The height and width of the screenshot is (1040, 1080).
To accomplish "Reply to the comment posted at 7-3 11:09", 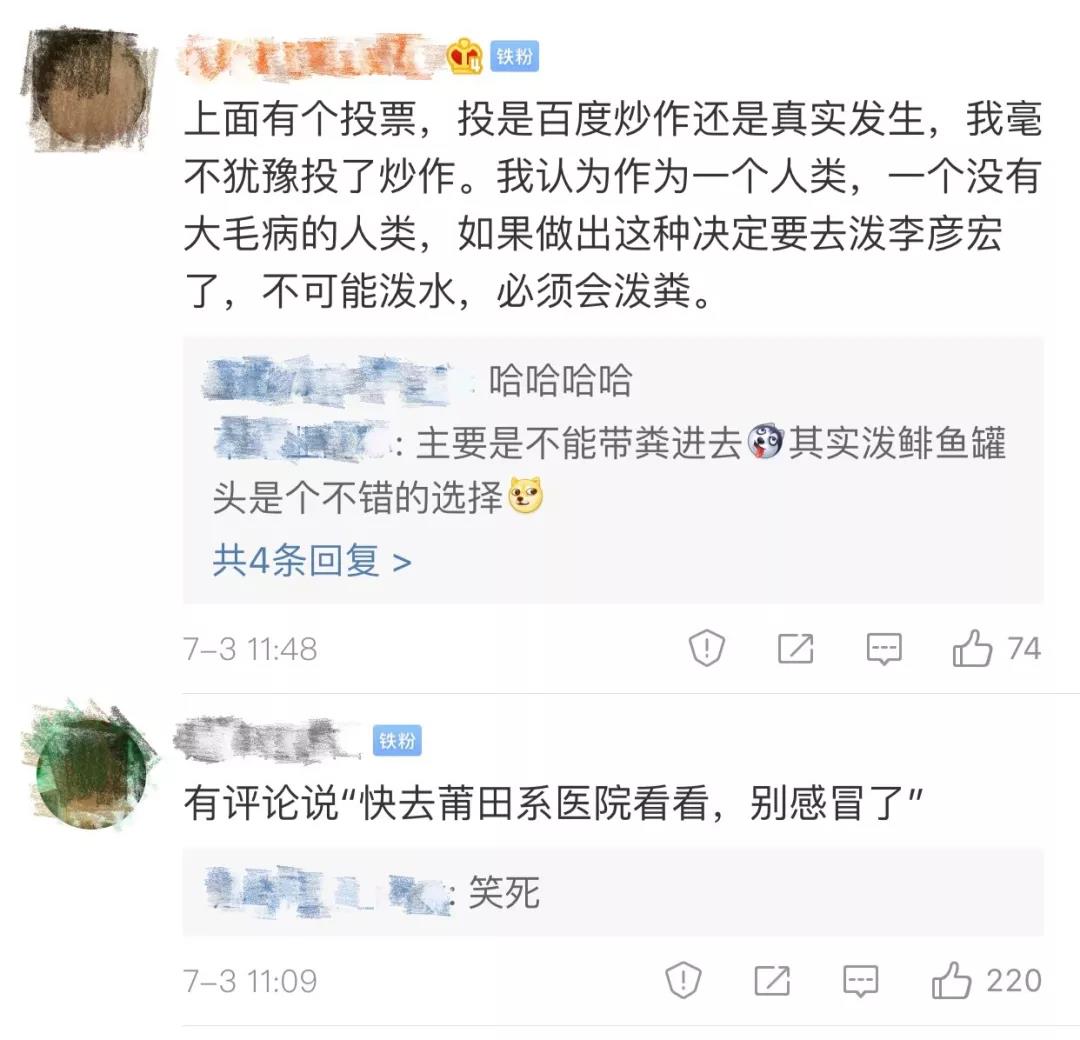I will point(860,981).
